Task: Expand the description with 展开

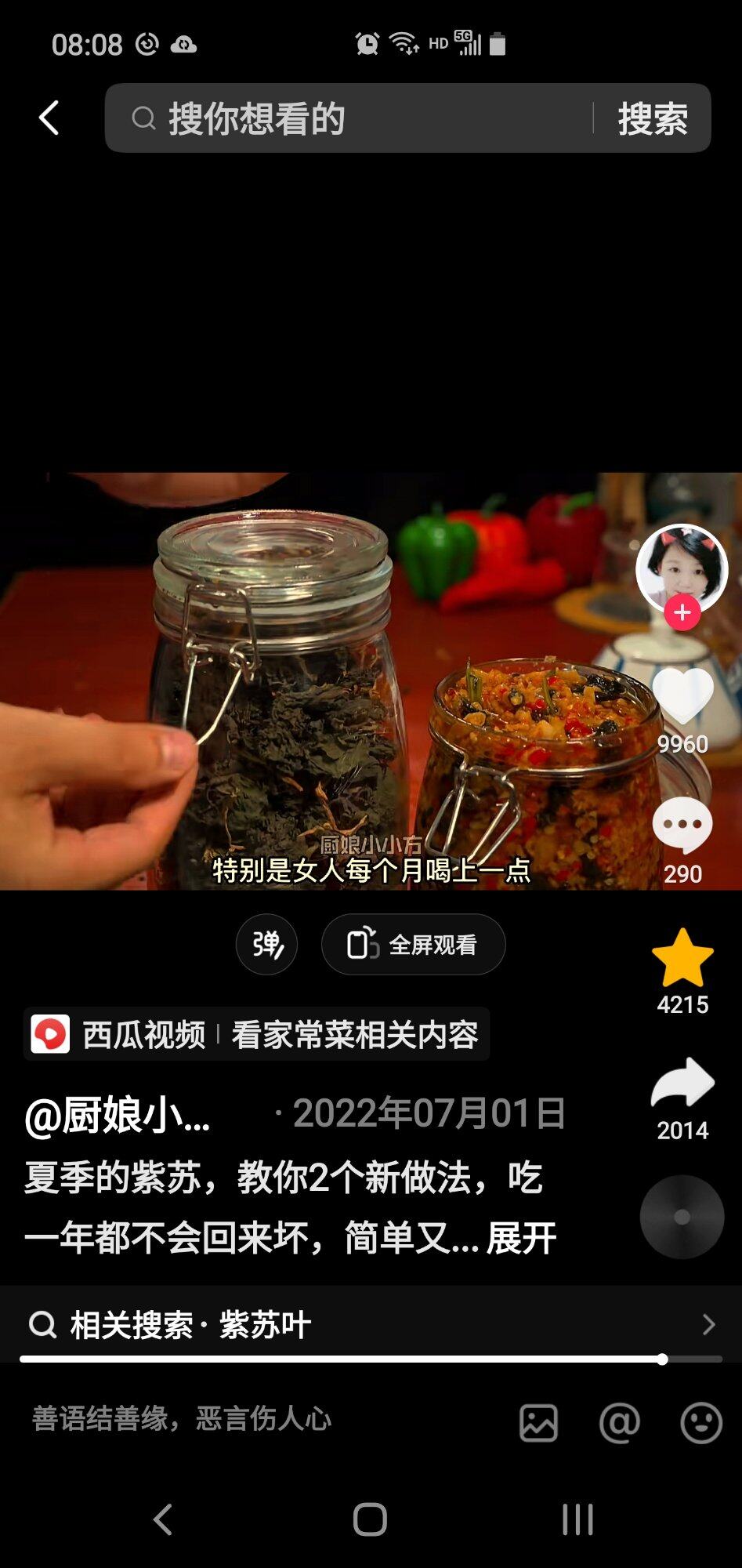Action: click(521, 1239)
